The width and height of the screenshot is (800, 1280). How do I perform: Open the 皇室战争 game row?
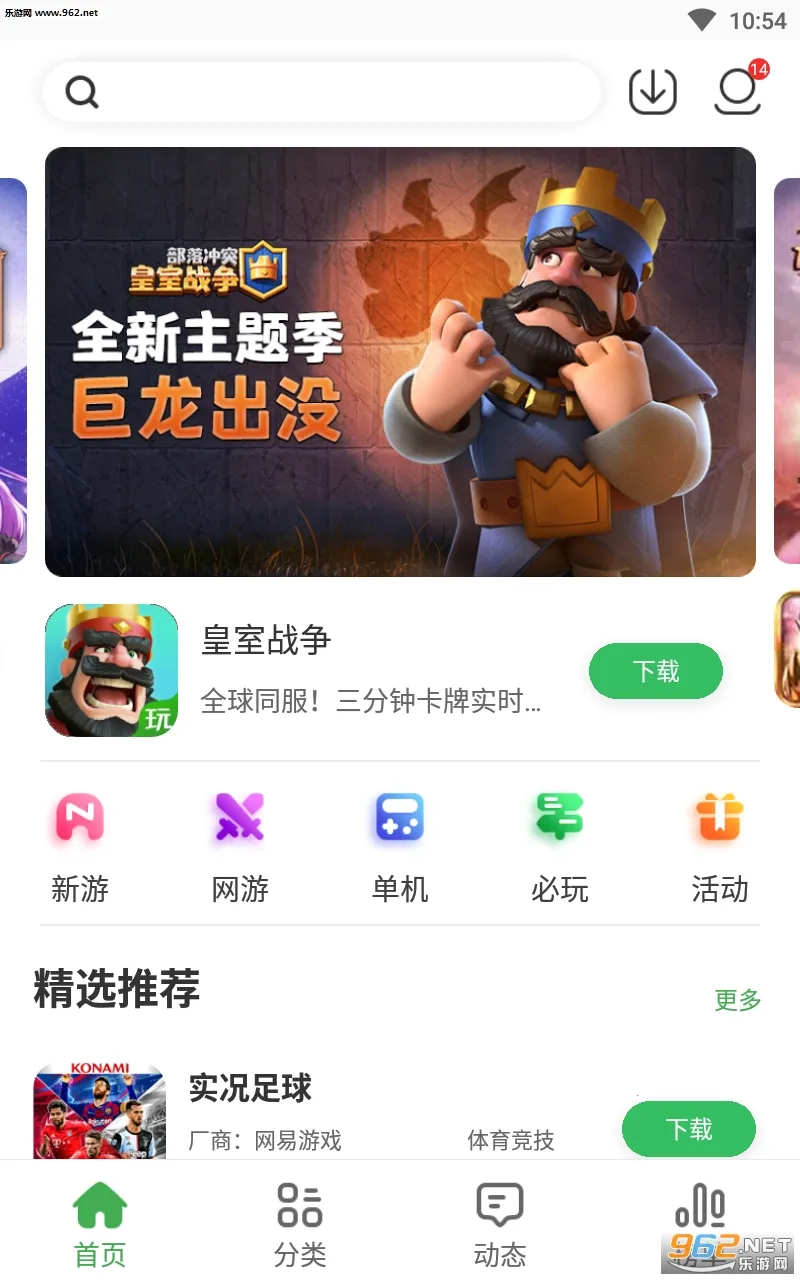(x=370, y=670)
